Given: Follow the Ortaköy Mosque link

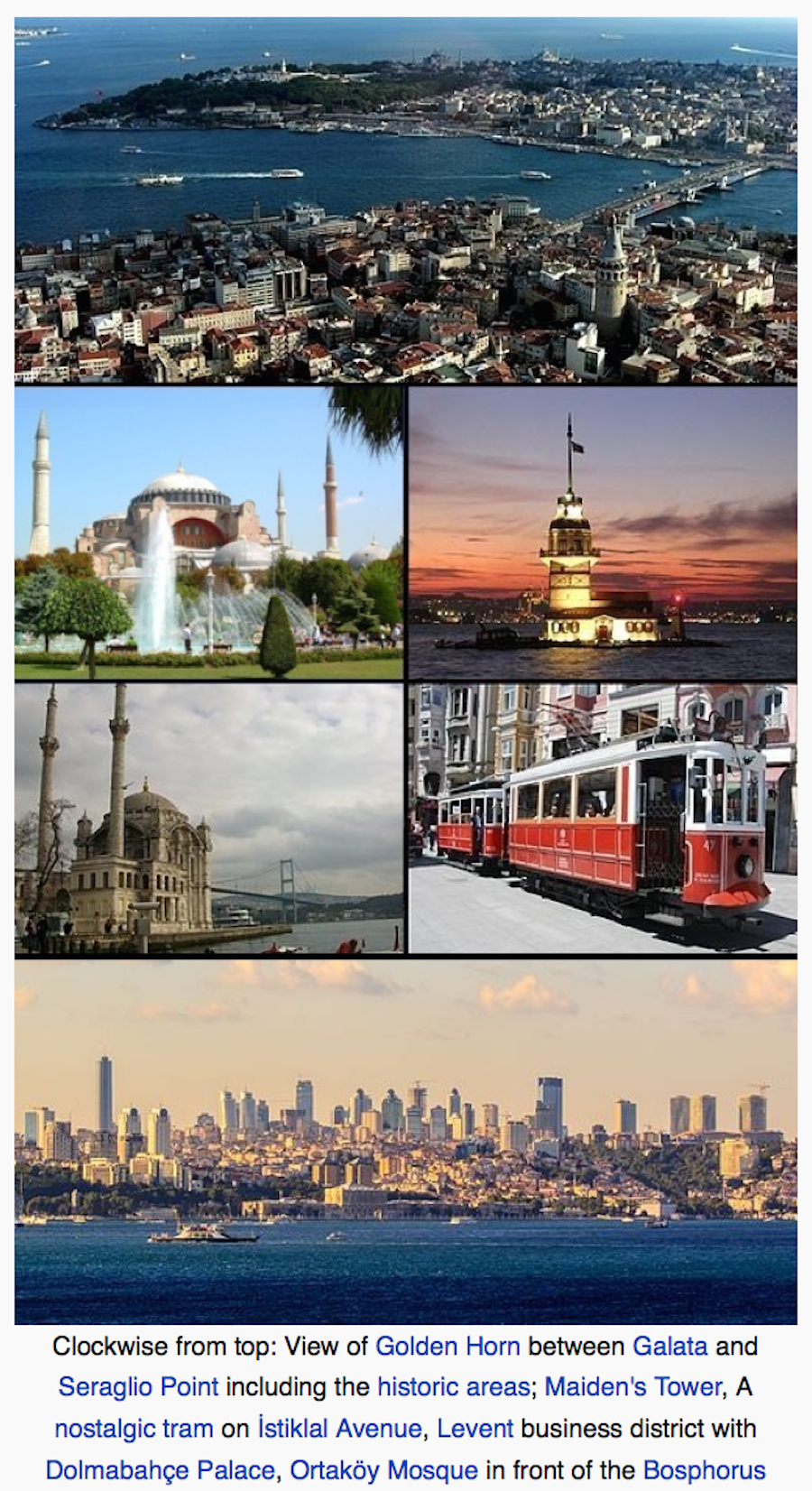Looking at the screenshot, I should [383, 1470].
